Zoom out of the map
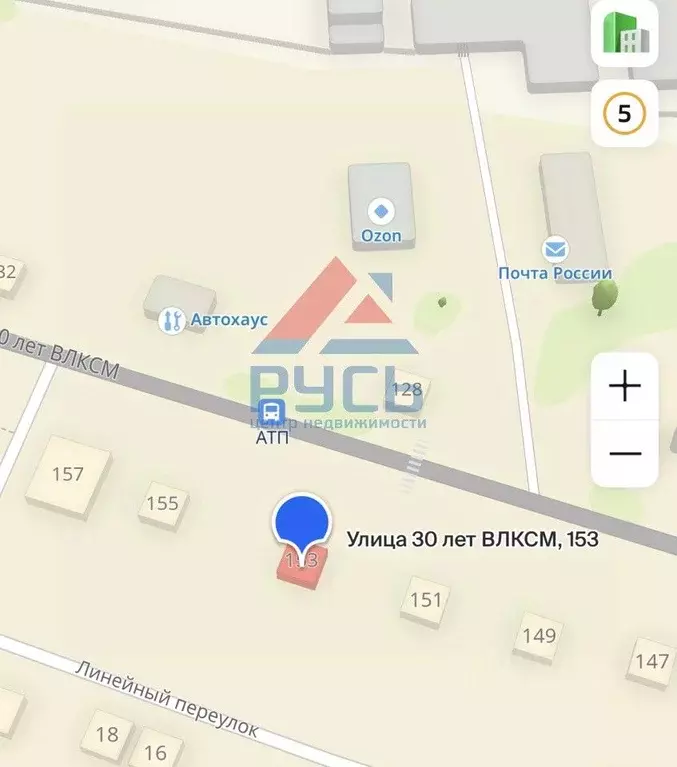Image resolution: width=677 pixels, height=767 pixels. [625, 453]
